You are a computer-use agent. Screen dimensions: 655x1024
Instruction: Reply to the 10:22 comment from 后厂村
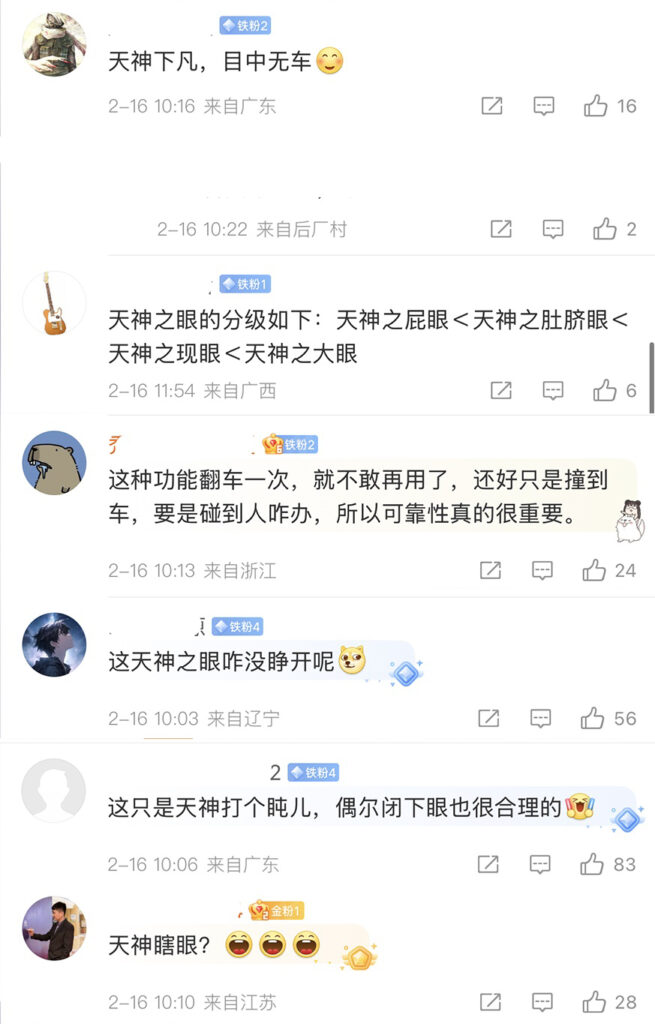coord(553,229)
